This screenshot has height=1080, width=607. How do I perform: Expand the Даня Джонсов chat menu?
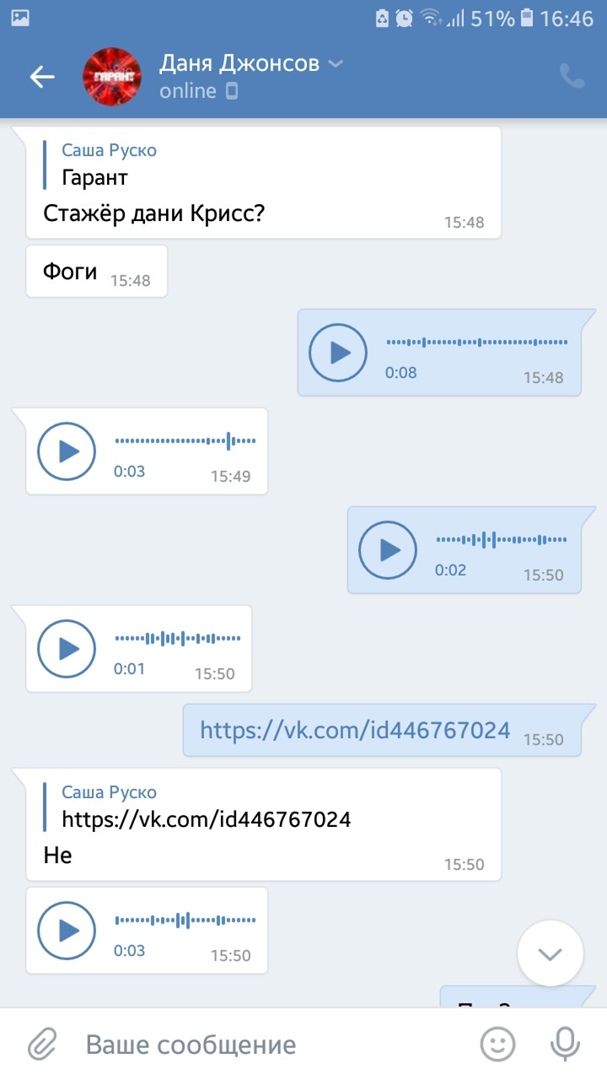(336, 64)
